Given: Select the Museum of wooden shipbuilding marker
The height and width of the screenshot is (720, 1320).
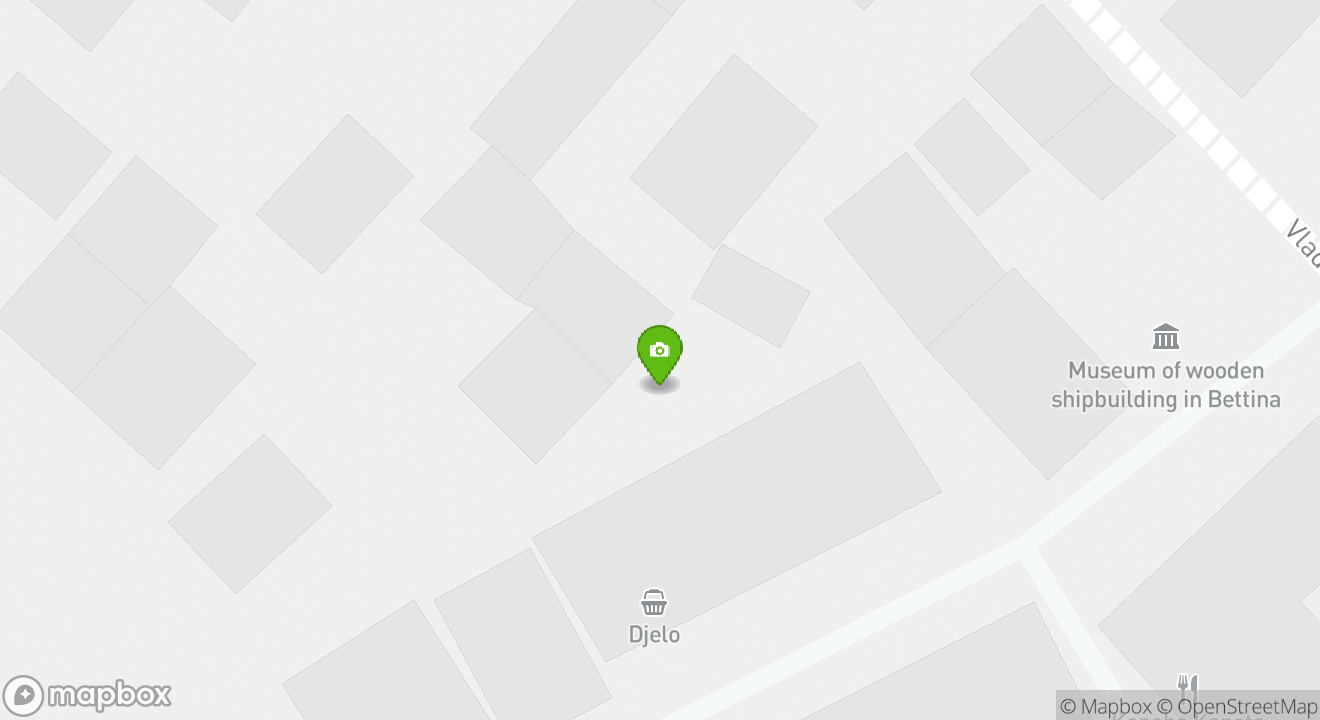Looking at the screenshot, I should coord(1166,337).
